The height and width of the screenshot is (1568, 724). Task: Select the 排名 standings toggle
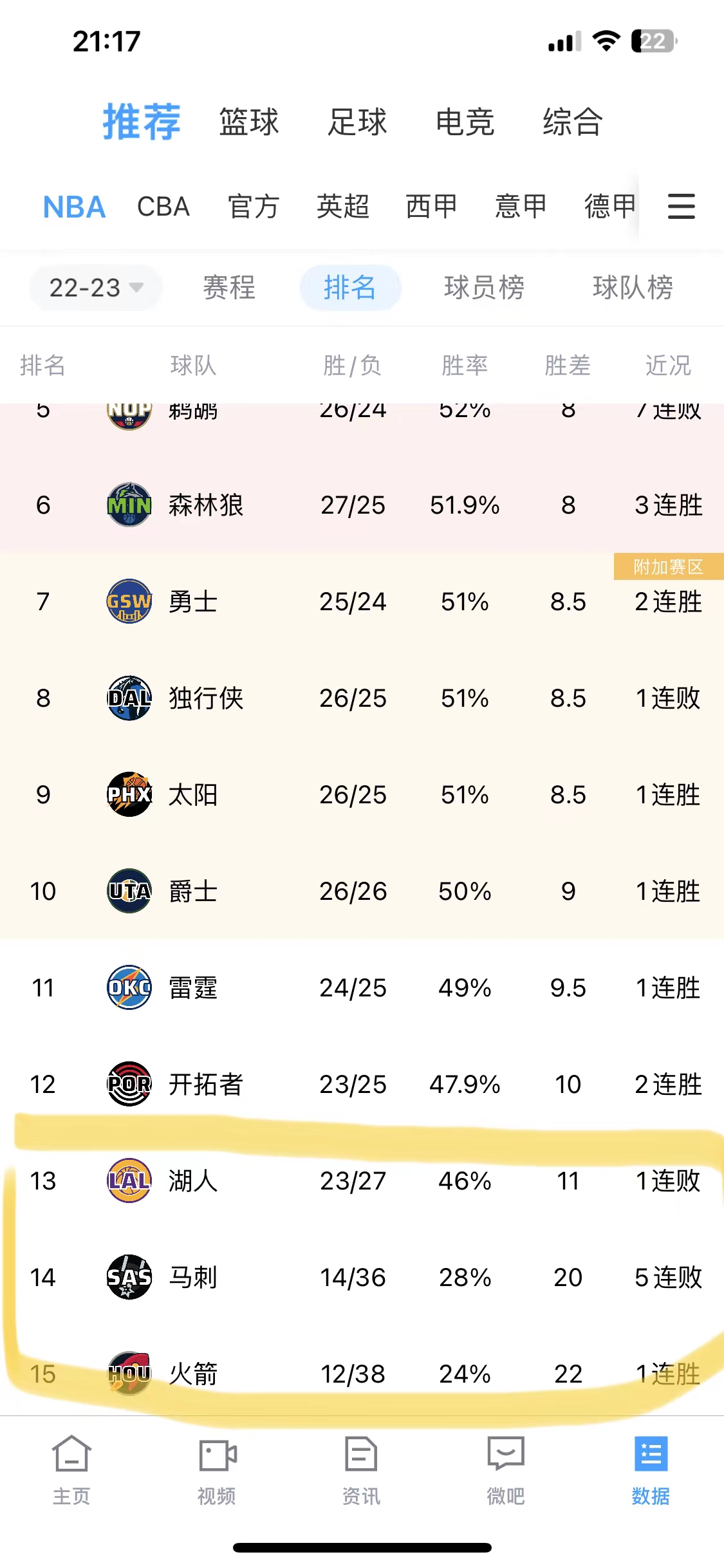pyautogui.click(x=350, y=288)
